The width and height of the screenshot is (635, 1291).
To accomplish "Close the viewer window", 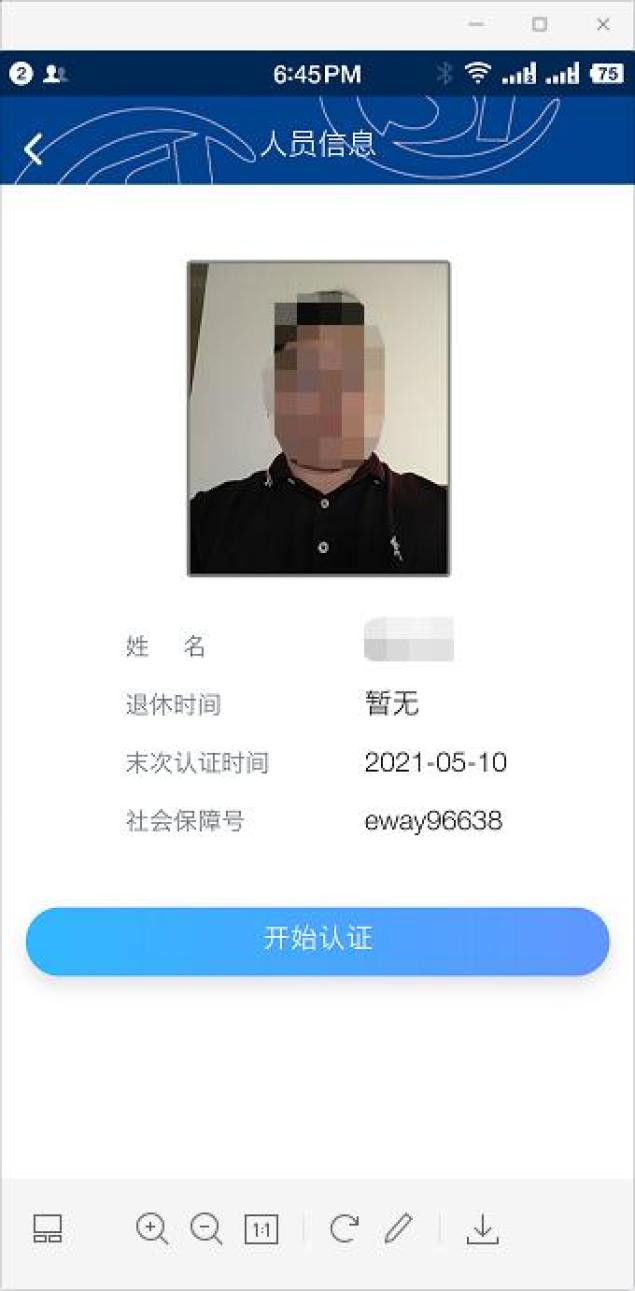I will click(603, 25).
